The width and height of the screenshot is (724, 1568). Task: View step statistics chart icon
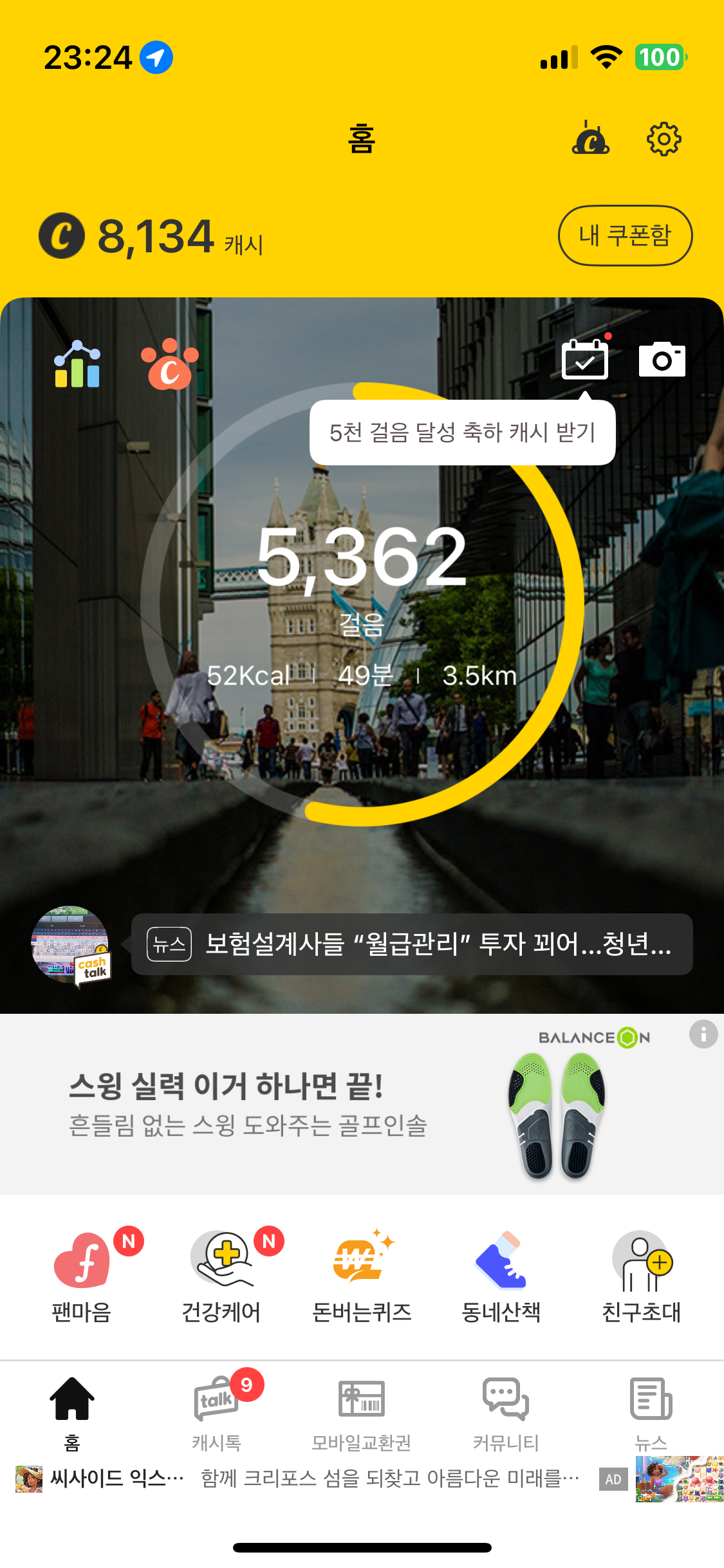pos(77,364)
